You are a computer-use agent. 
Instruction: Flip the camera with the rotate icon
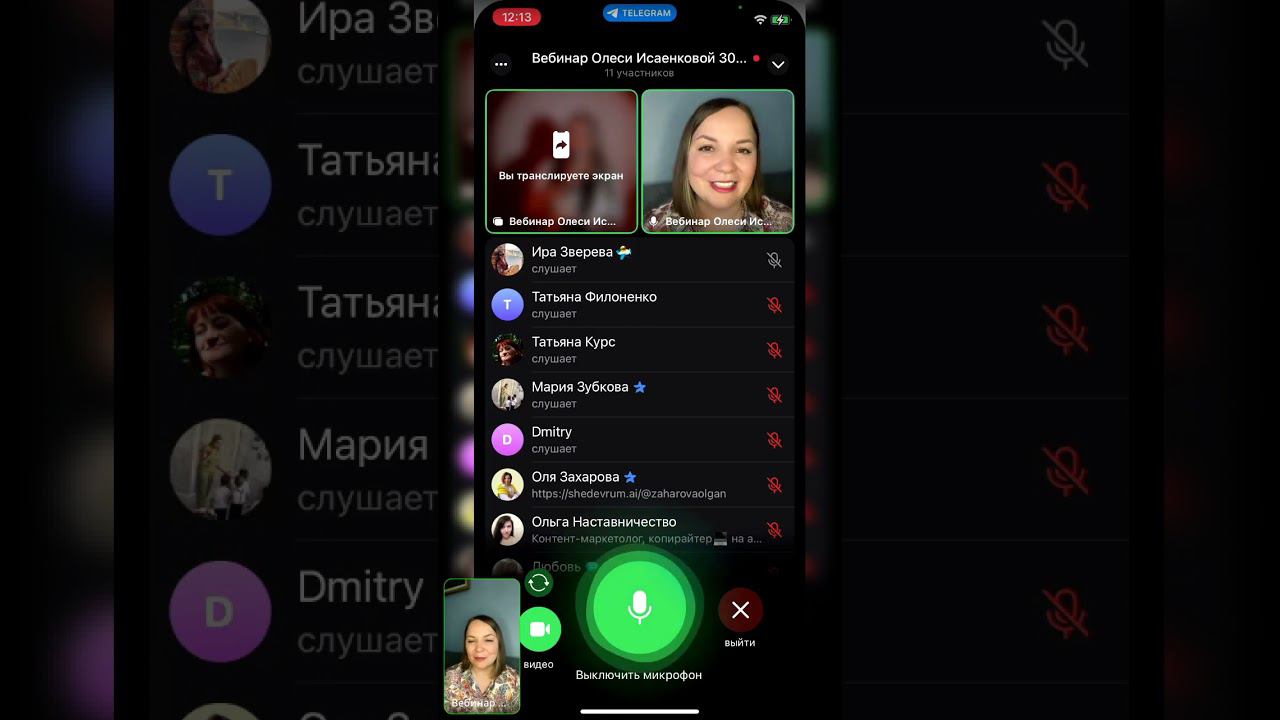539,583
